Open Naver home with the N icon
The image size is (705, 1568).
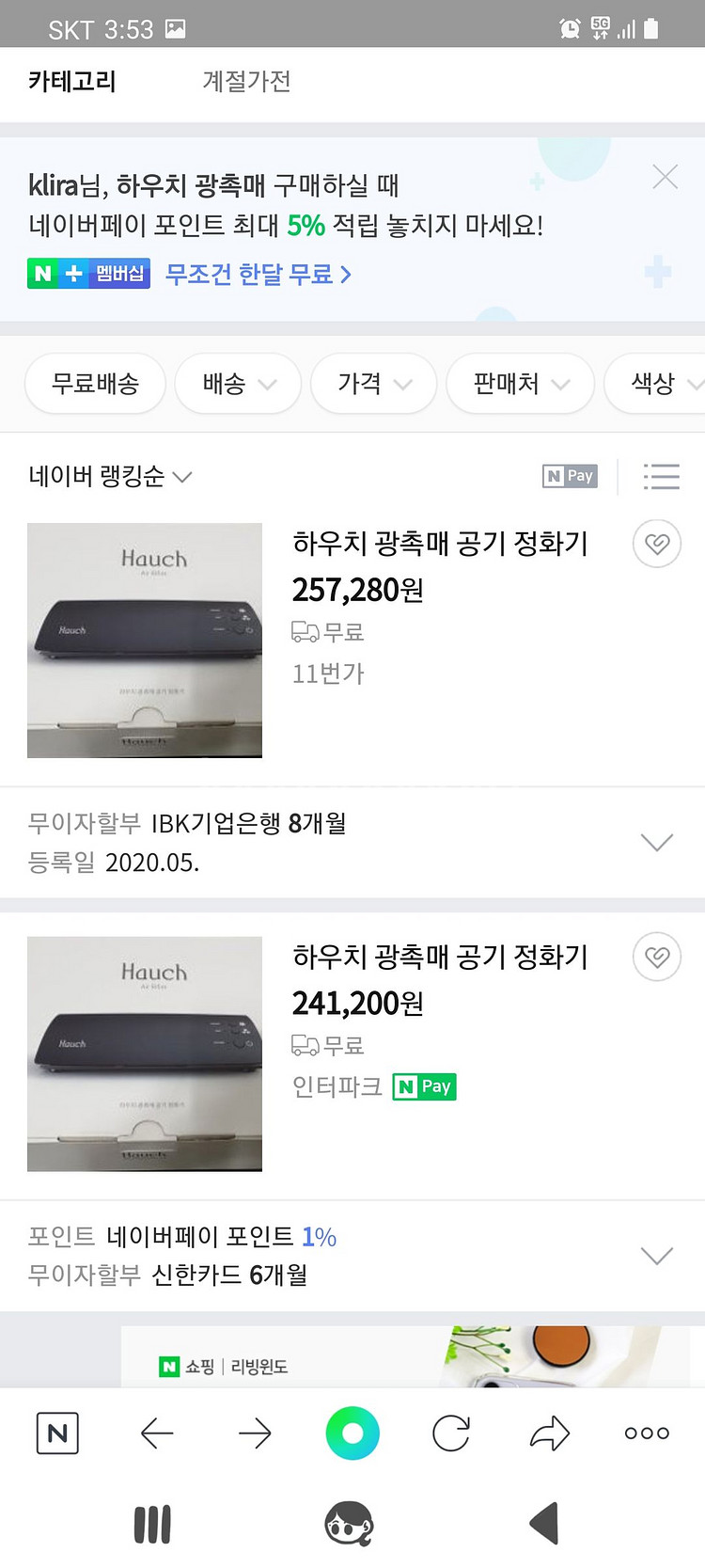[x=57, y=1433]
